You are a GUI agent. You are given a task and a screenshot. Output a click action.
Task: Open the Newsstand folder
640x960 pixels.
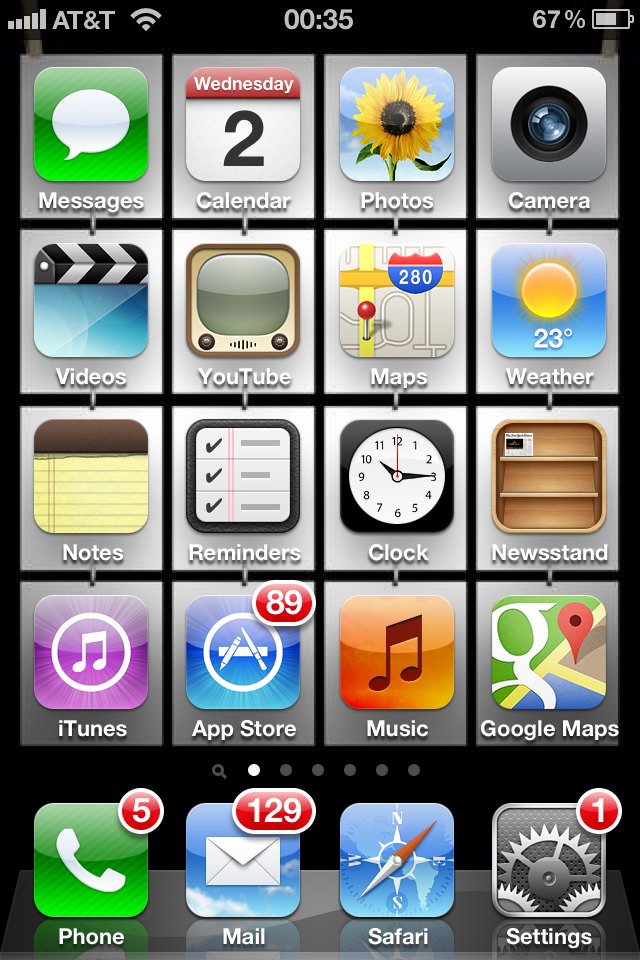coord(549,476)
